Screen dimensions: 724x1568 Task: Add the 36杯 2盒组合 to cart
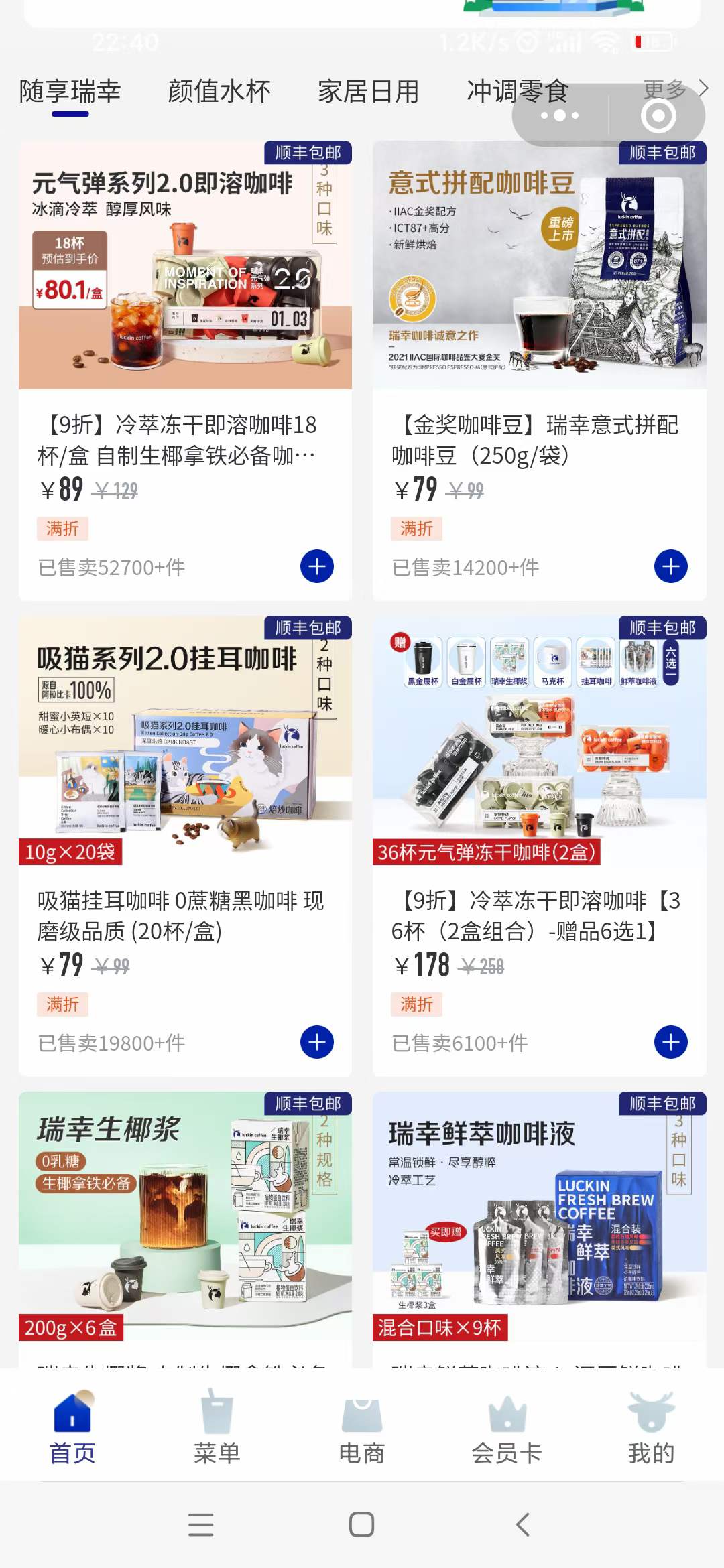pyautogui.click(x=671, y=1043)
